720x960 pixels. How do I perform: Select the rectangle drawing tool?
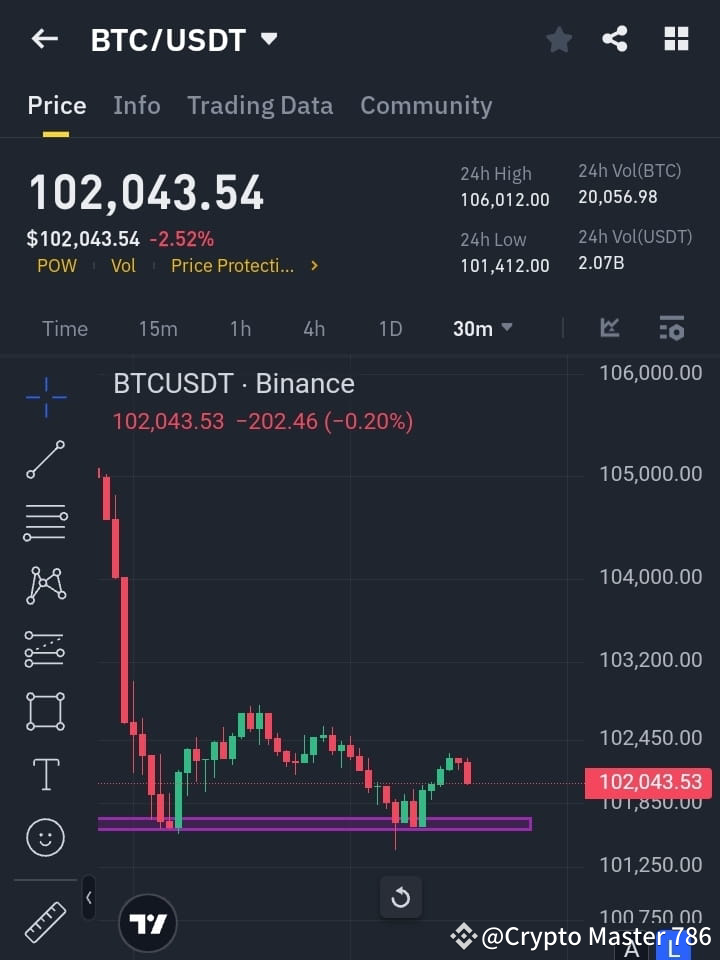45,711
